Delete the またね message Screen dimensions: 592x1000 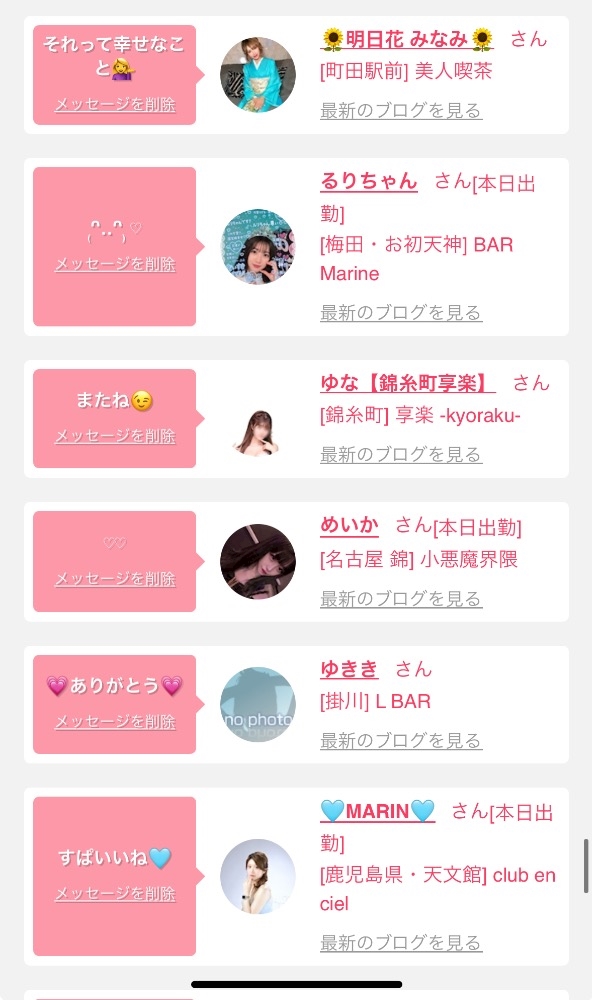[115, 436]
